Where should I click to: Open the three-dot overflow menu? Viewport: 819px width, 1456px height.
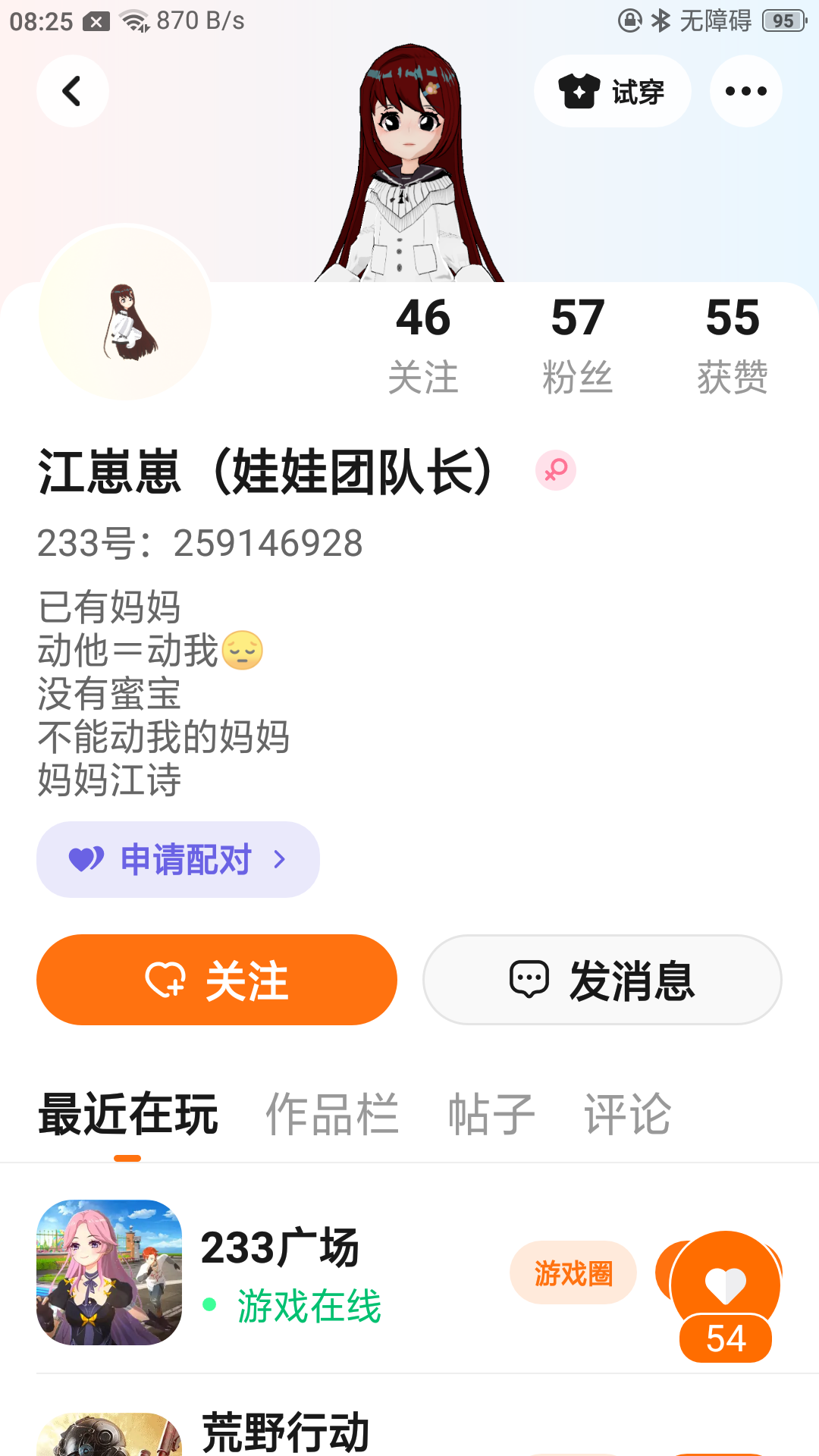[745, 91]
